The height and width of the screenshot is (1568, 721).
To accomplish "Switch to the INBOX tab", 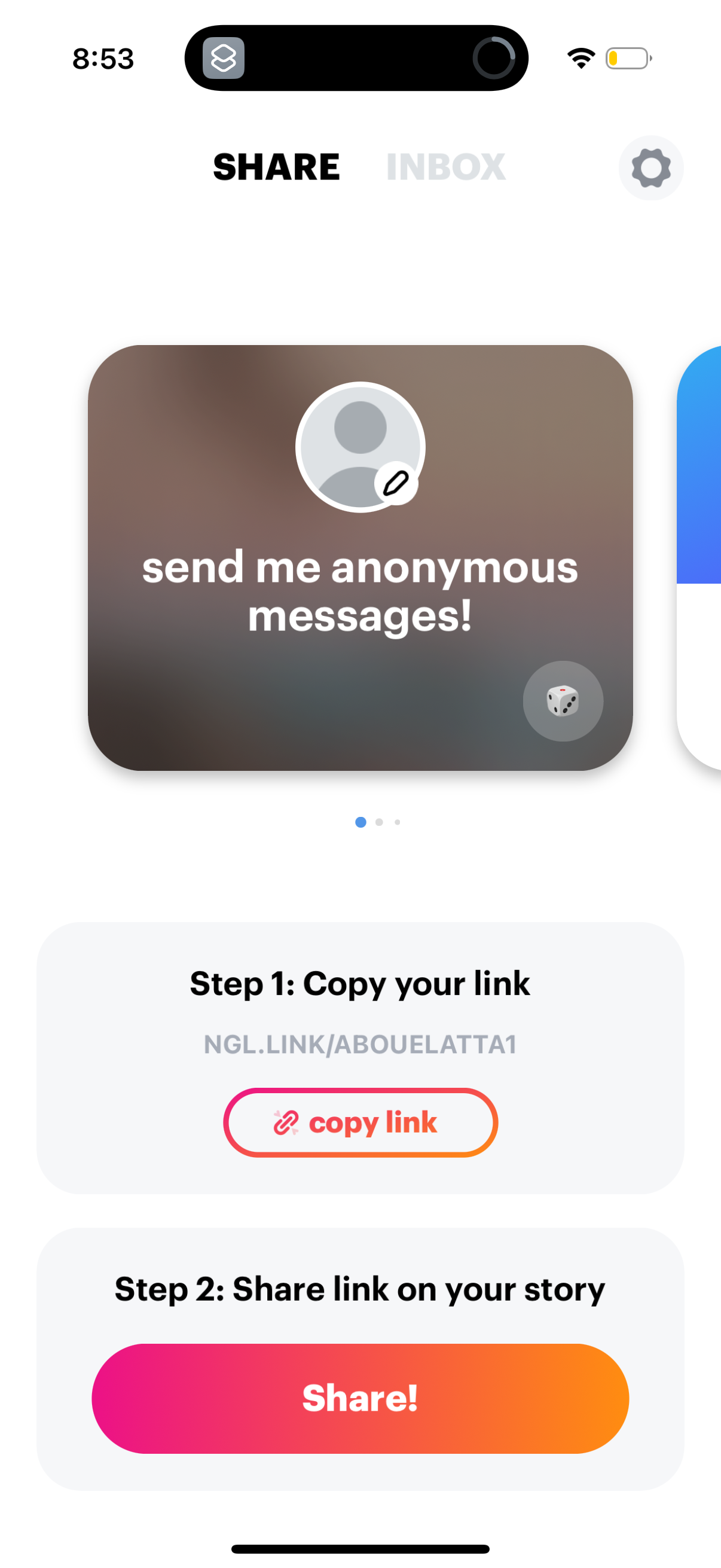I will coord(446,166).
